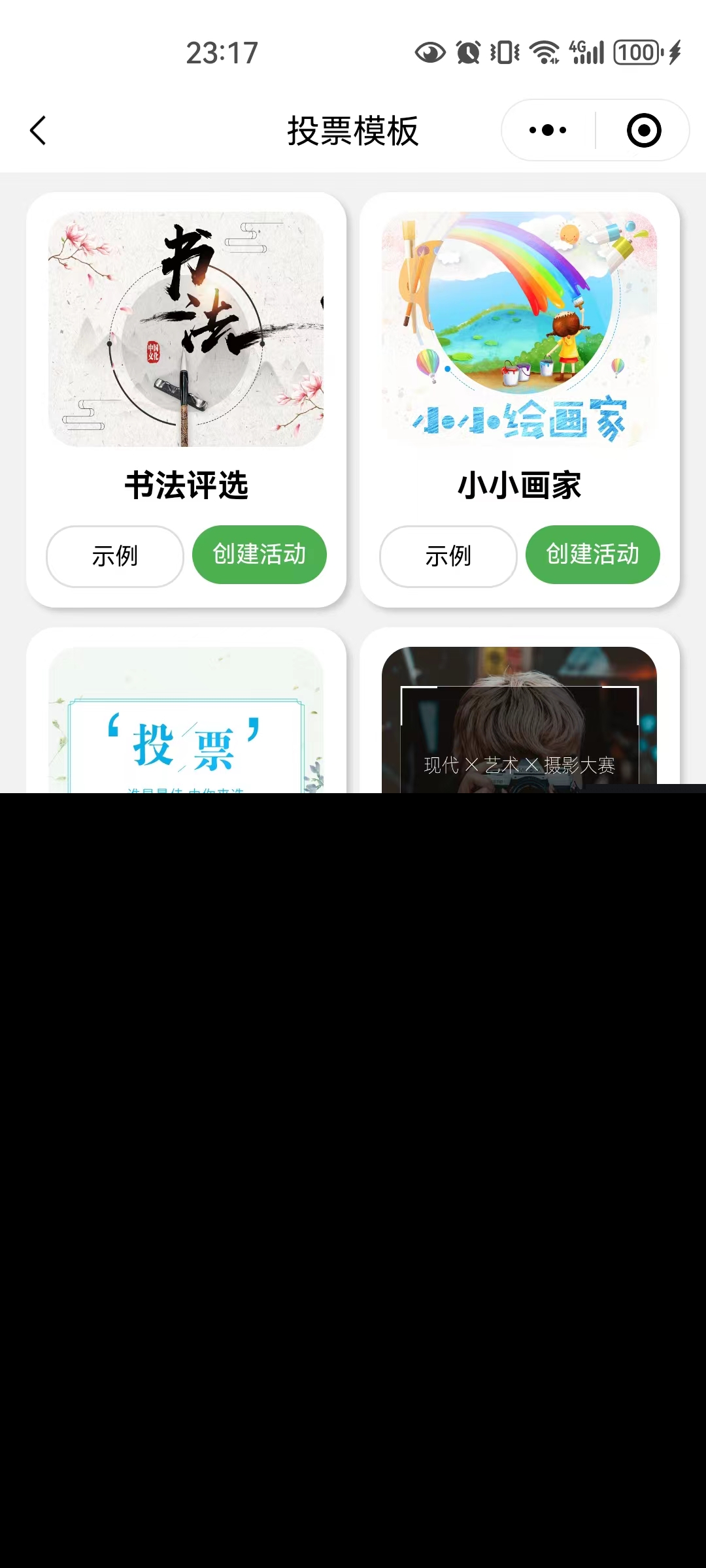Tap 创建活动 under 小小画家

click(x=593, y=555)
